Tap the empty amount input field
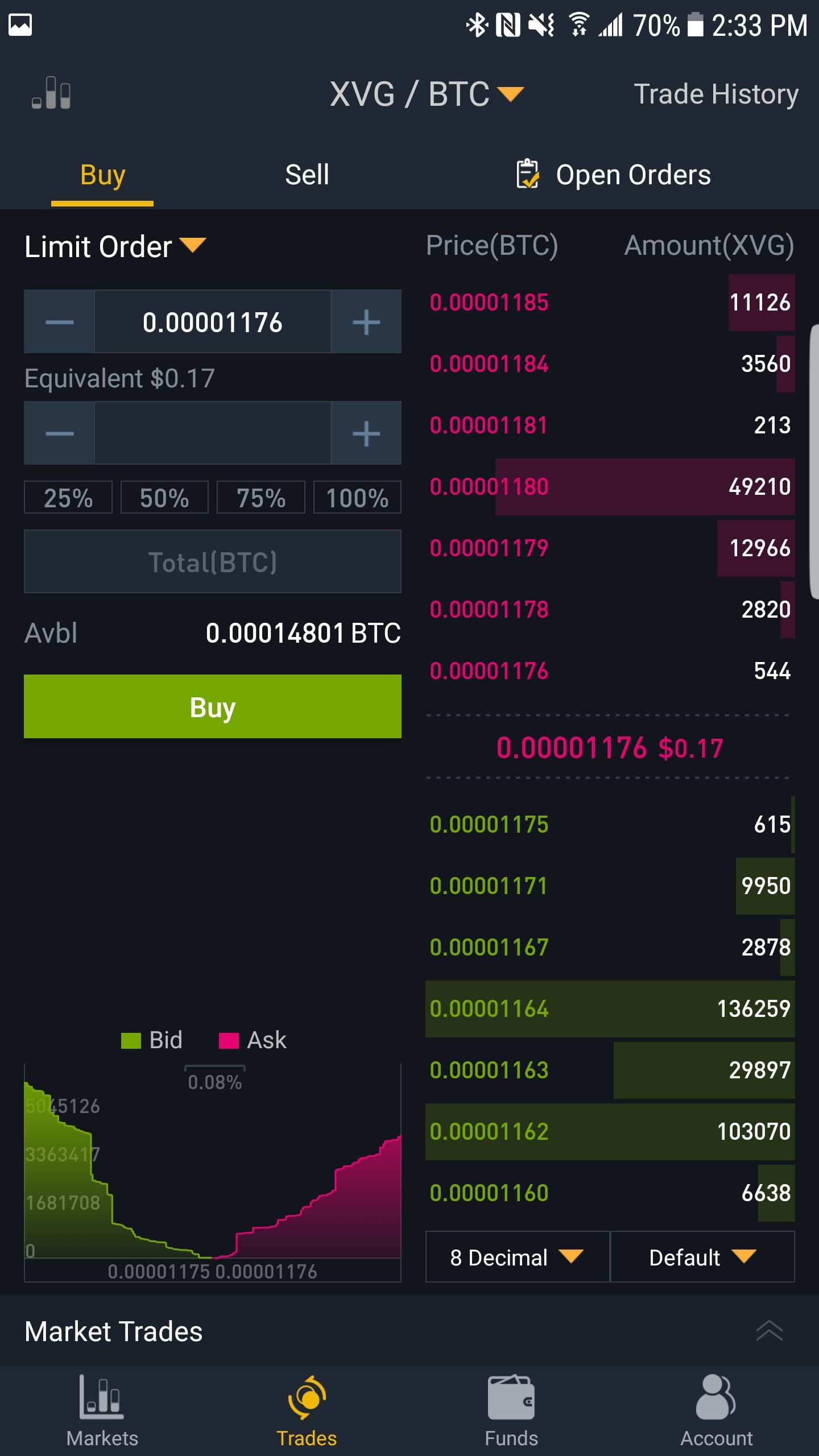The image size is (819, 1456). click(213, 433)
